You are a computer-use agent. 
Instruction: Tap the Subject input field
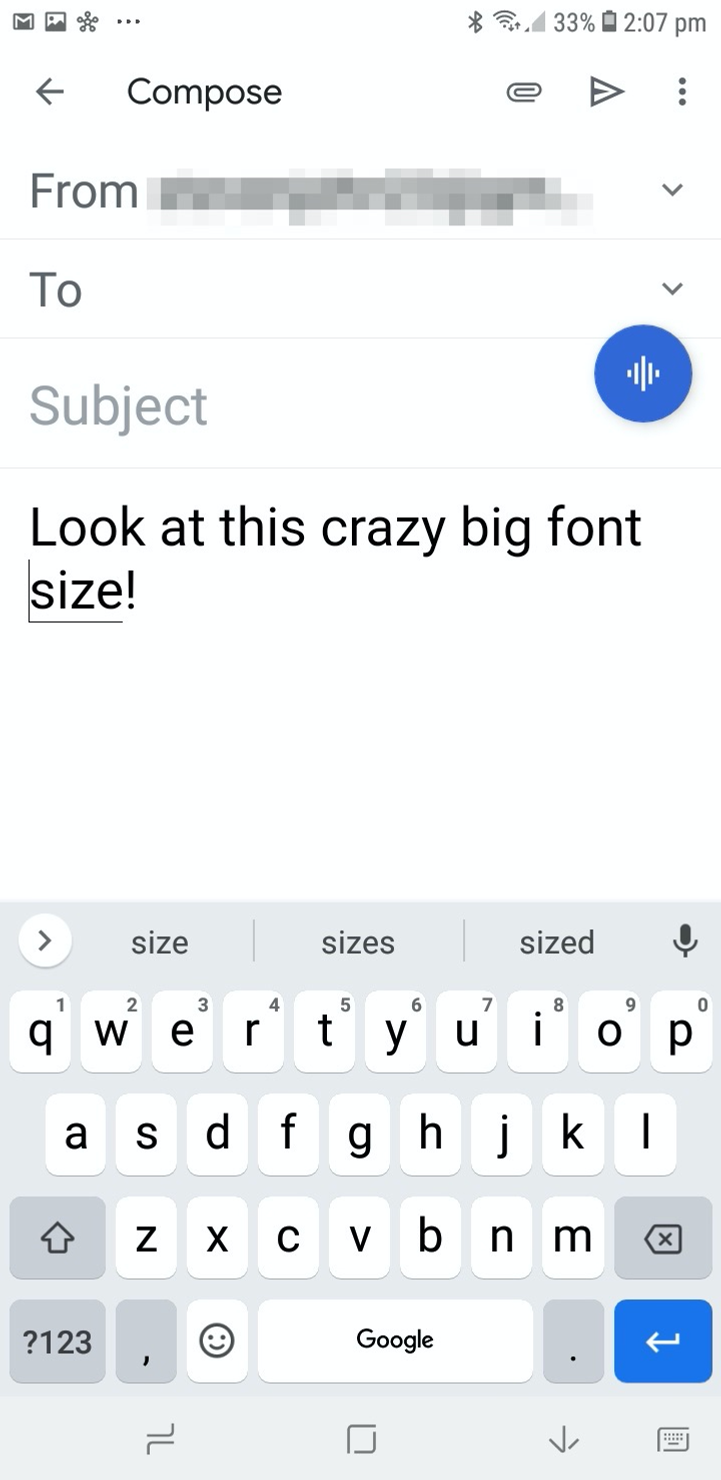[x=118, y=404]
